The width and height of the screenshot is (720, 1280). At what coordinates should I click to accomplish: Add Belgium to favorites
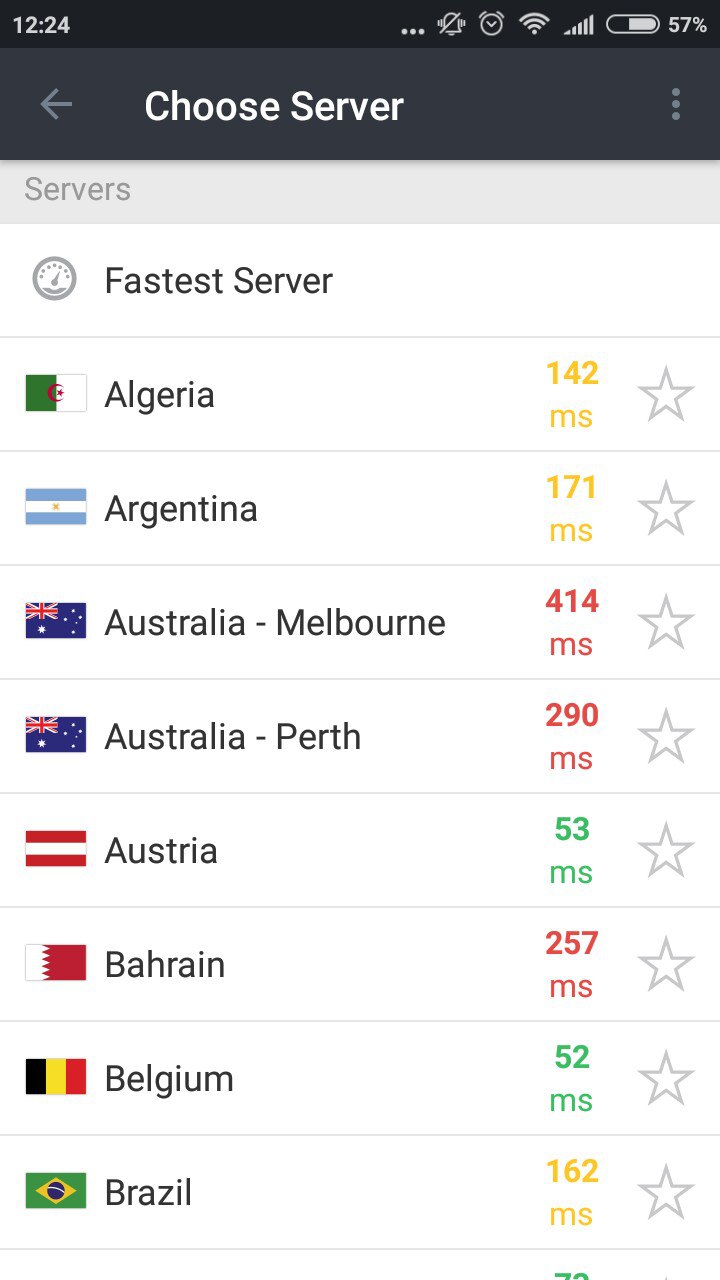tap(666, 1078)
